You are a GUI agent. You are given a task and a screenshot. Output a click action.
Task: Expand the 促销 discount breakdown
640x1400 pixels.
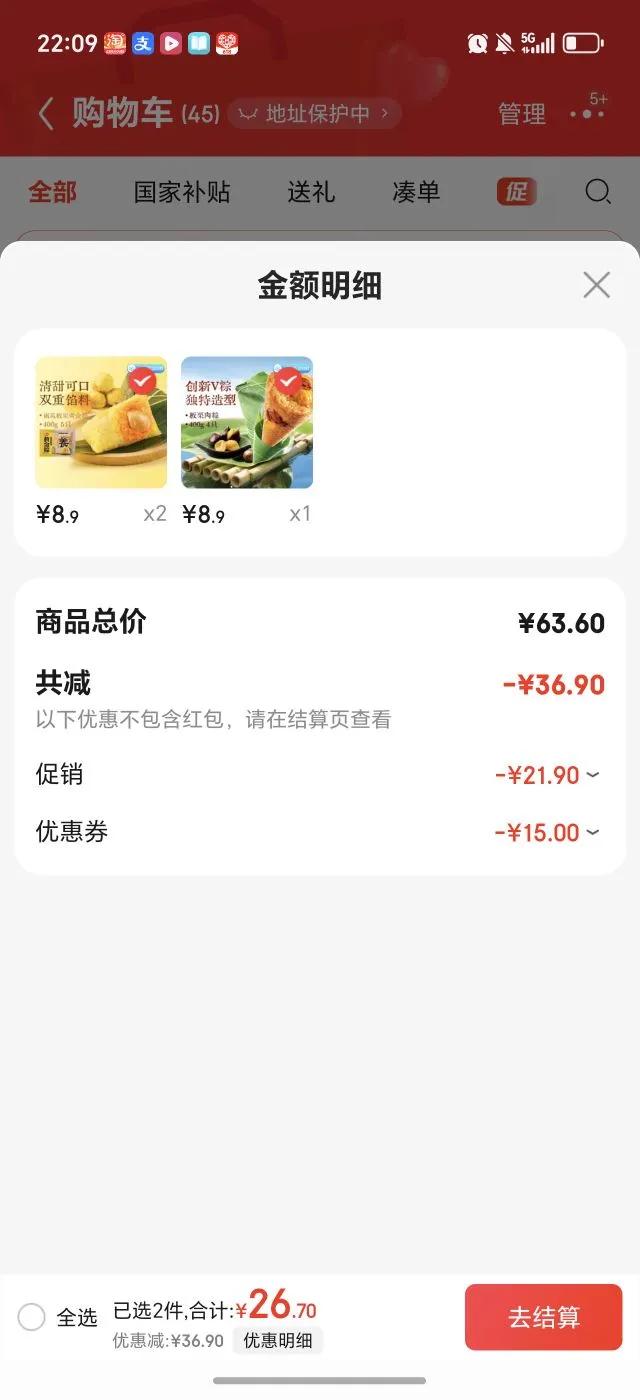548,775
